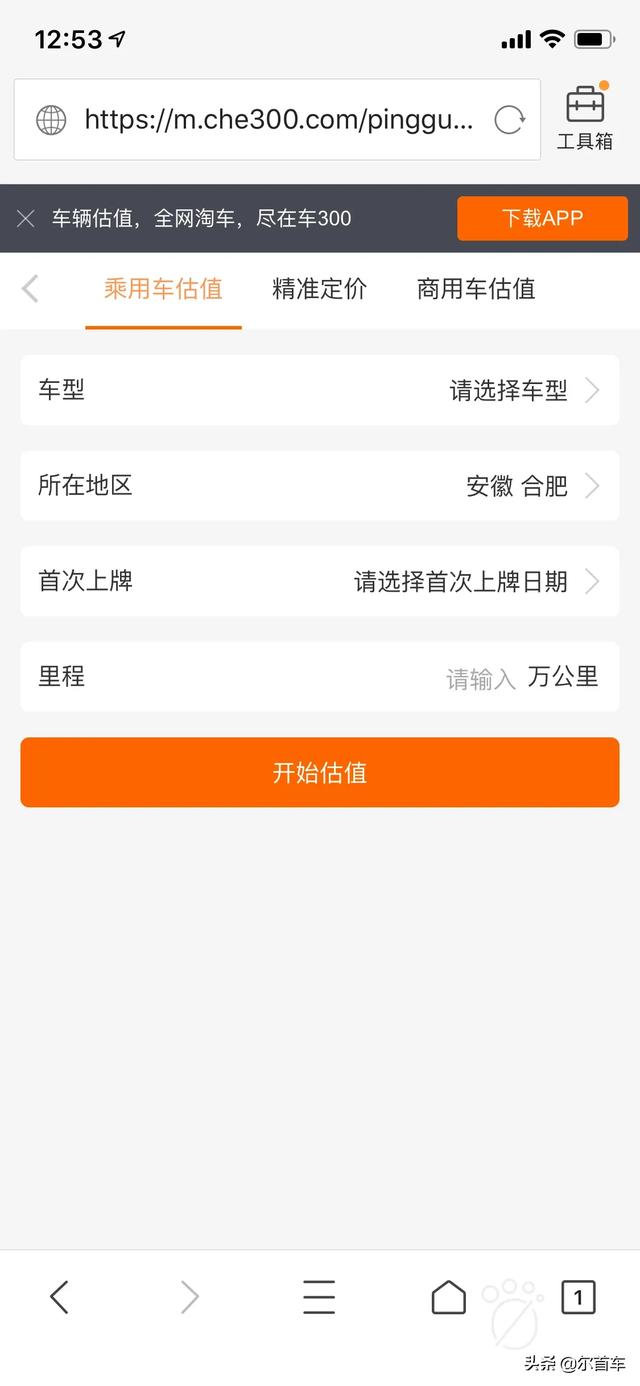Go back using the arrow beside 乘用车估值
This screenshot has height=1386, width=640.
(30, 289)
